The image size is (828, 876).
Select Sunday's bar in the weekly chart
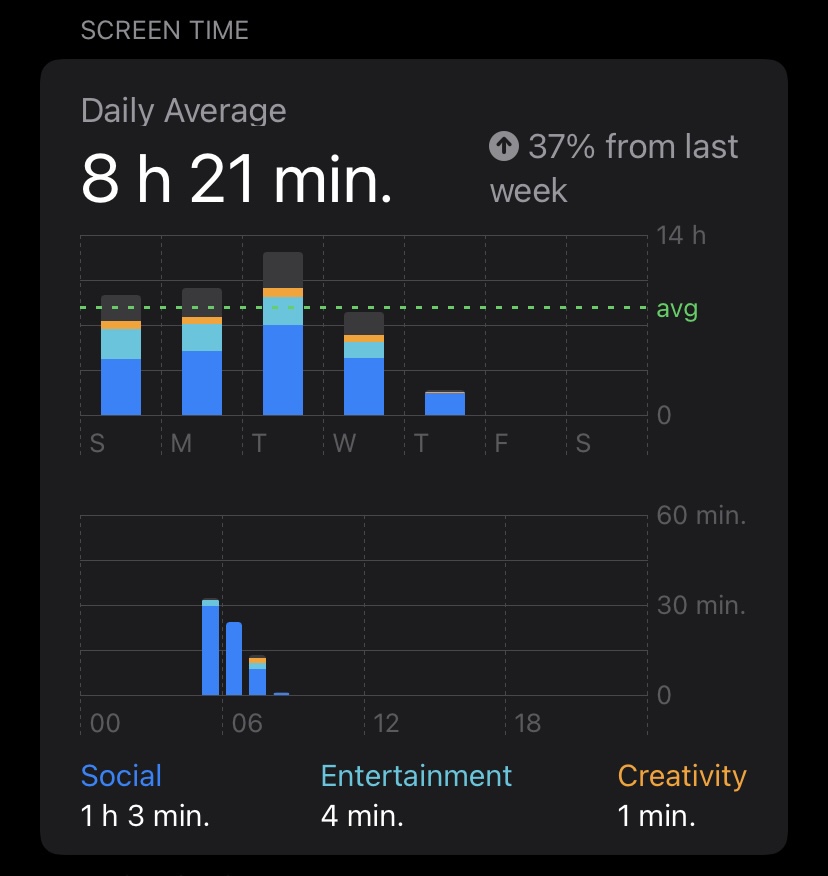point(121,356)
